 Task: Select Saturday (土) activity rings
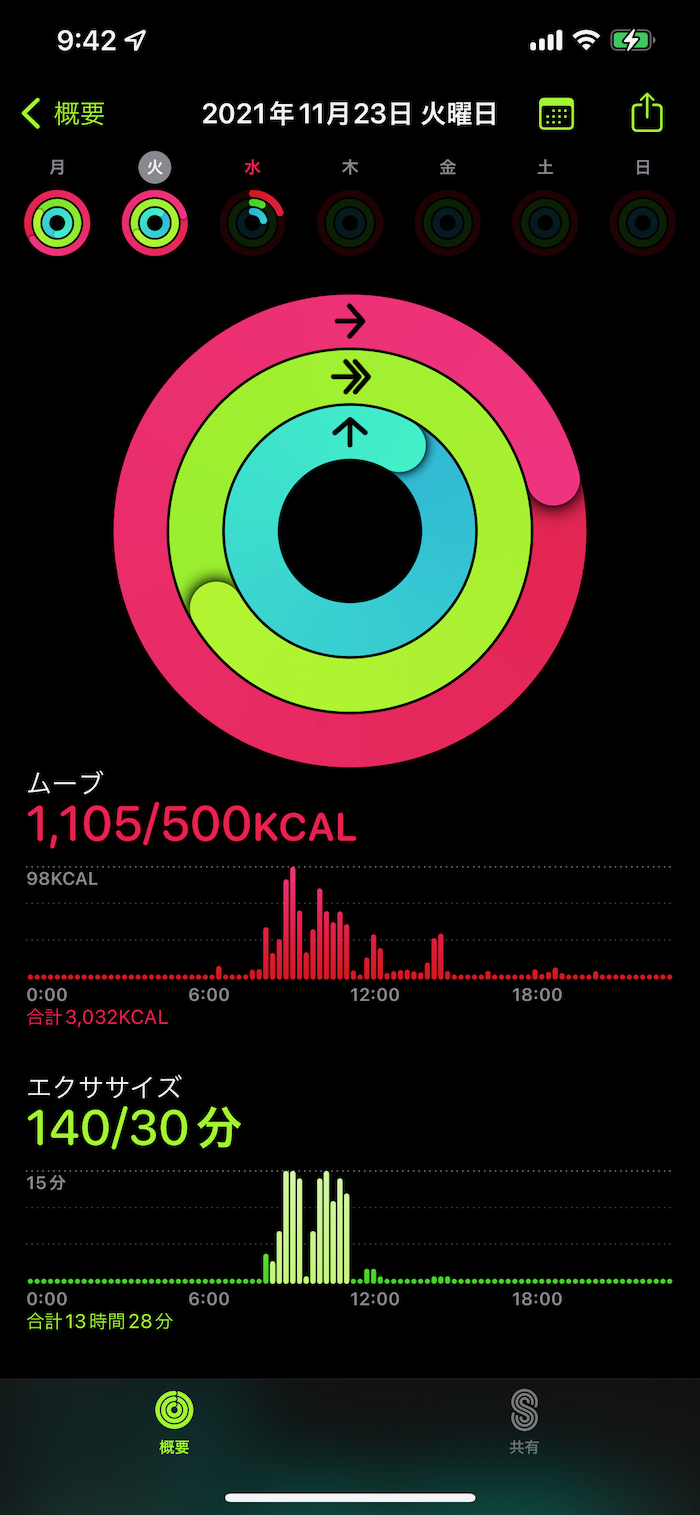pos(545,222)
